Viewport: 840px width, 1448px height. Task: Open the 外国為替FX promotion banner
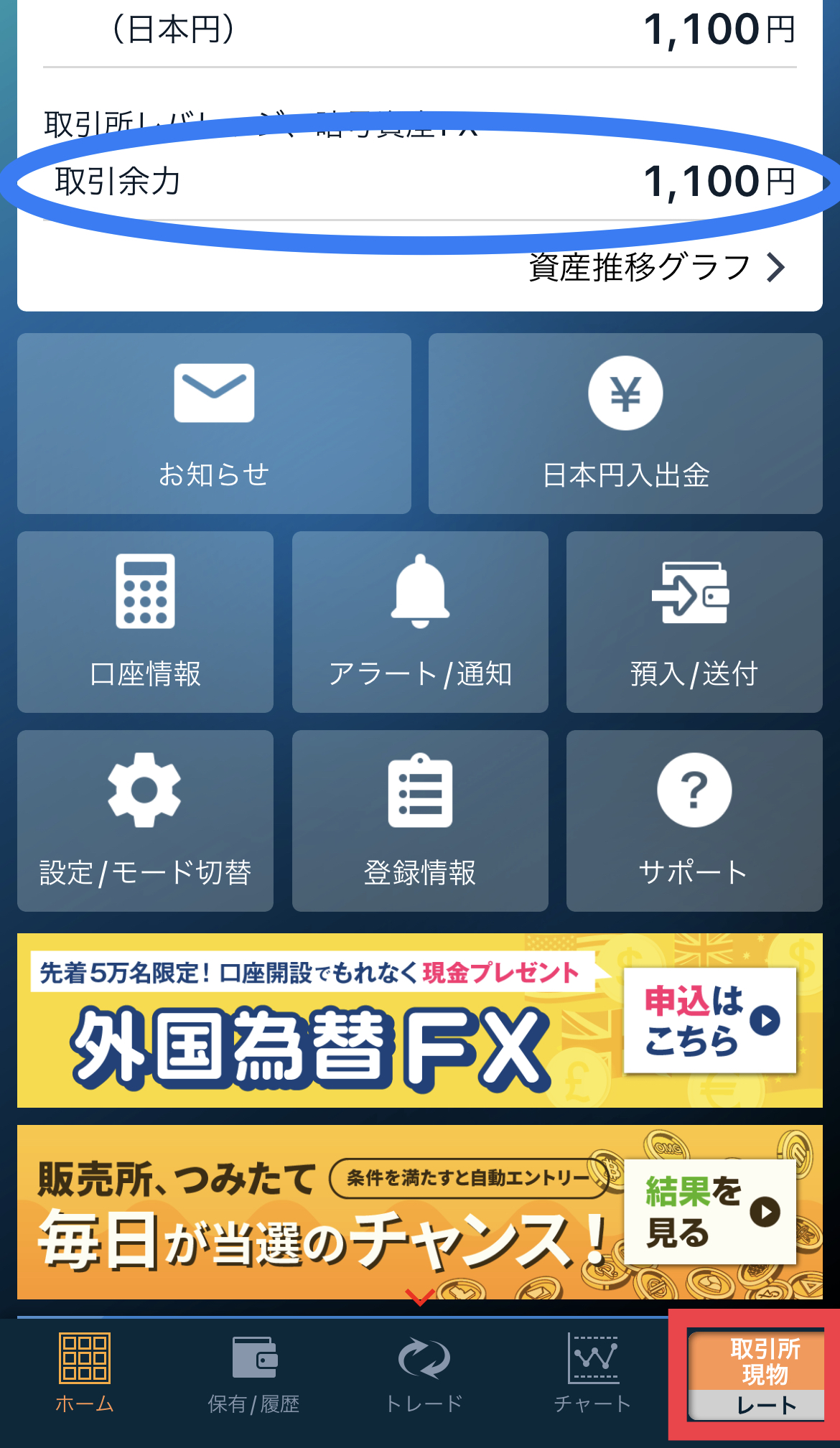(420, 1020)
